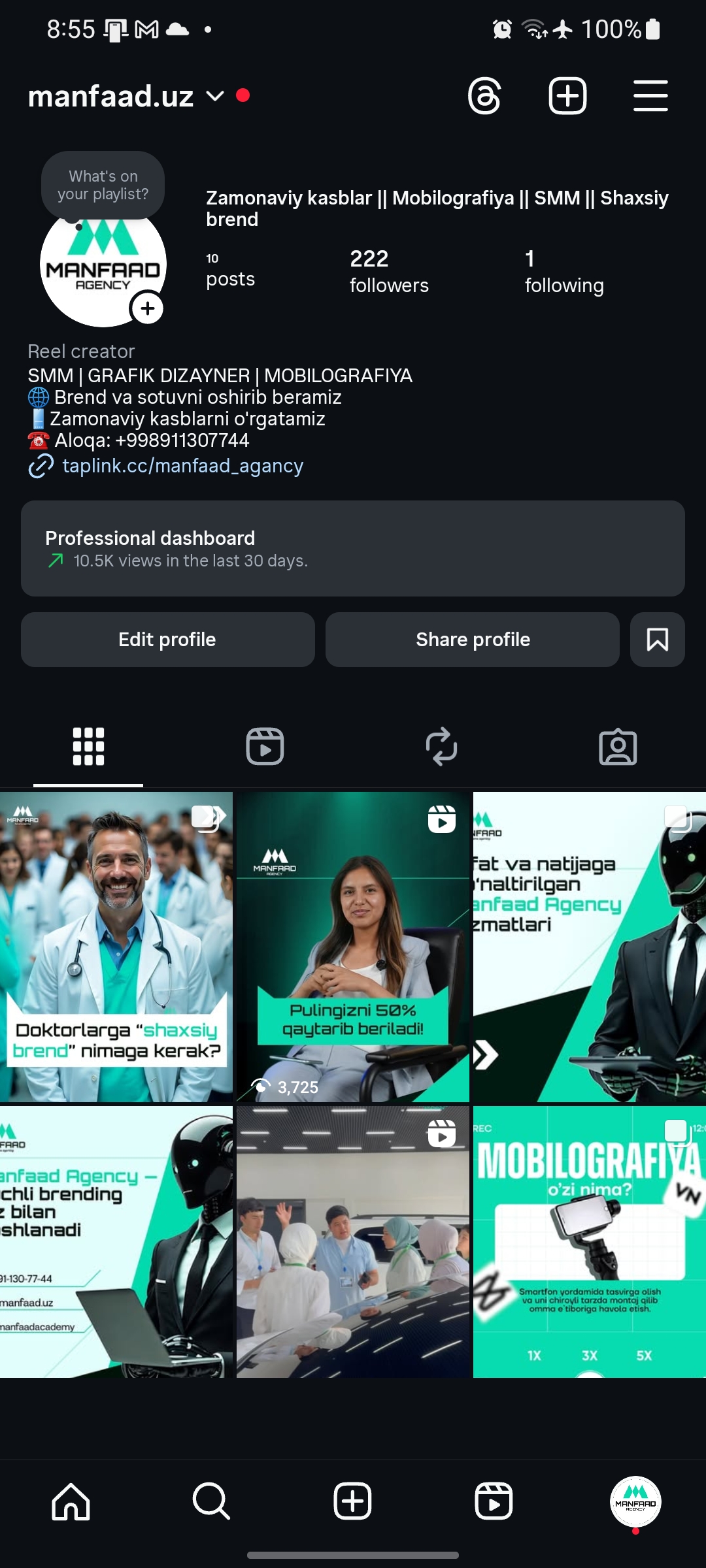
Task: View the 222 followers list
Action: pos(389,271)
